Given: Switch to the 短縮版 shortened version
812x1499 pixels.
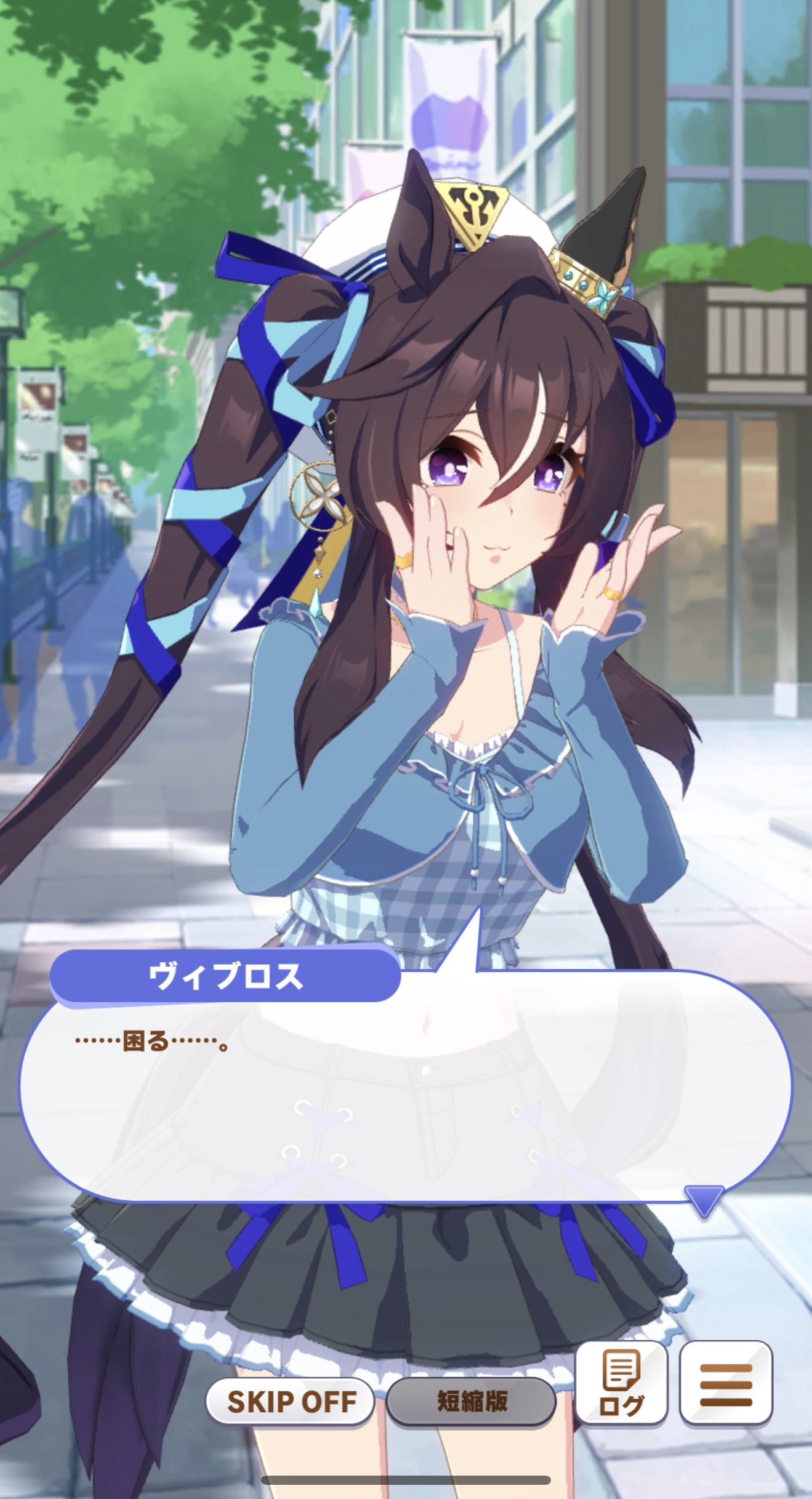Looking at the screenshot, I should pyautogui.click(x=472, y=1401).
